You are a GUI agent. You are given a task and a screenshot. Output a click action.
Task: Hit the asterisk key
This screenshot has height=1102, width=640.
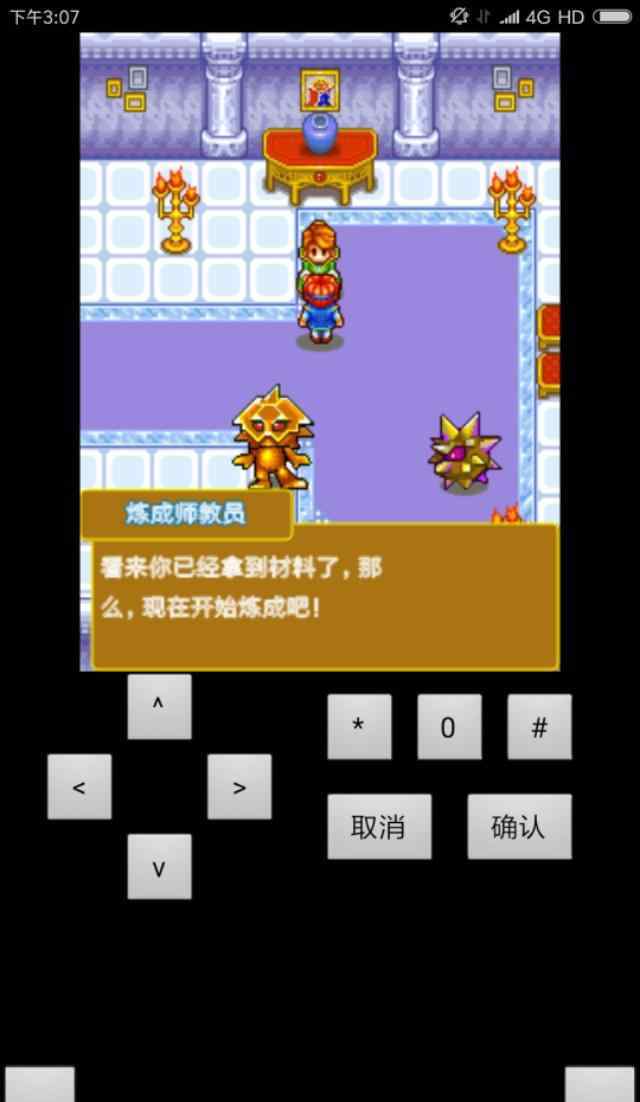click(360, 727)
